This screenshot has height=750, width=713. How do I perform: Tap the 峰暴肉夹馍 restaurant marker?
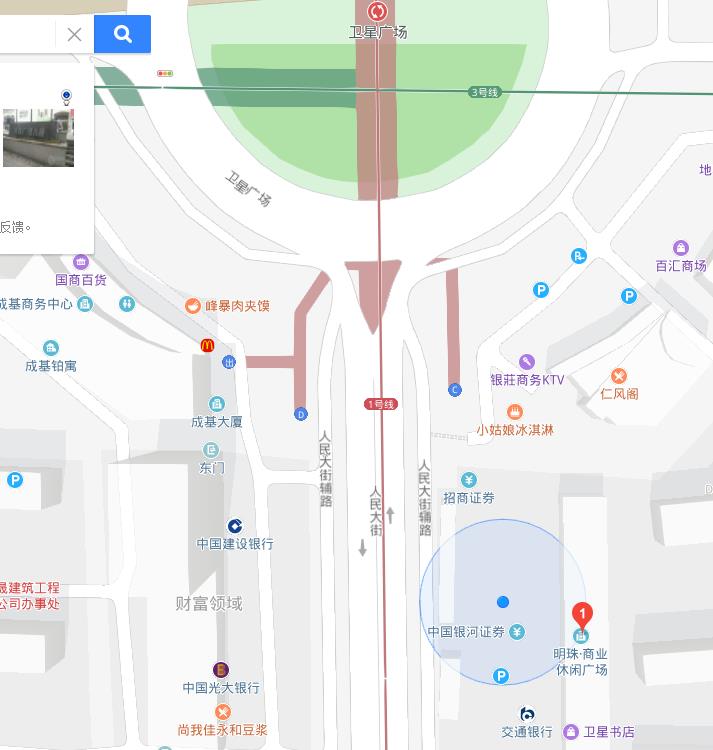coord(193,305)
